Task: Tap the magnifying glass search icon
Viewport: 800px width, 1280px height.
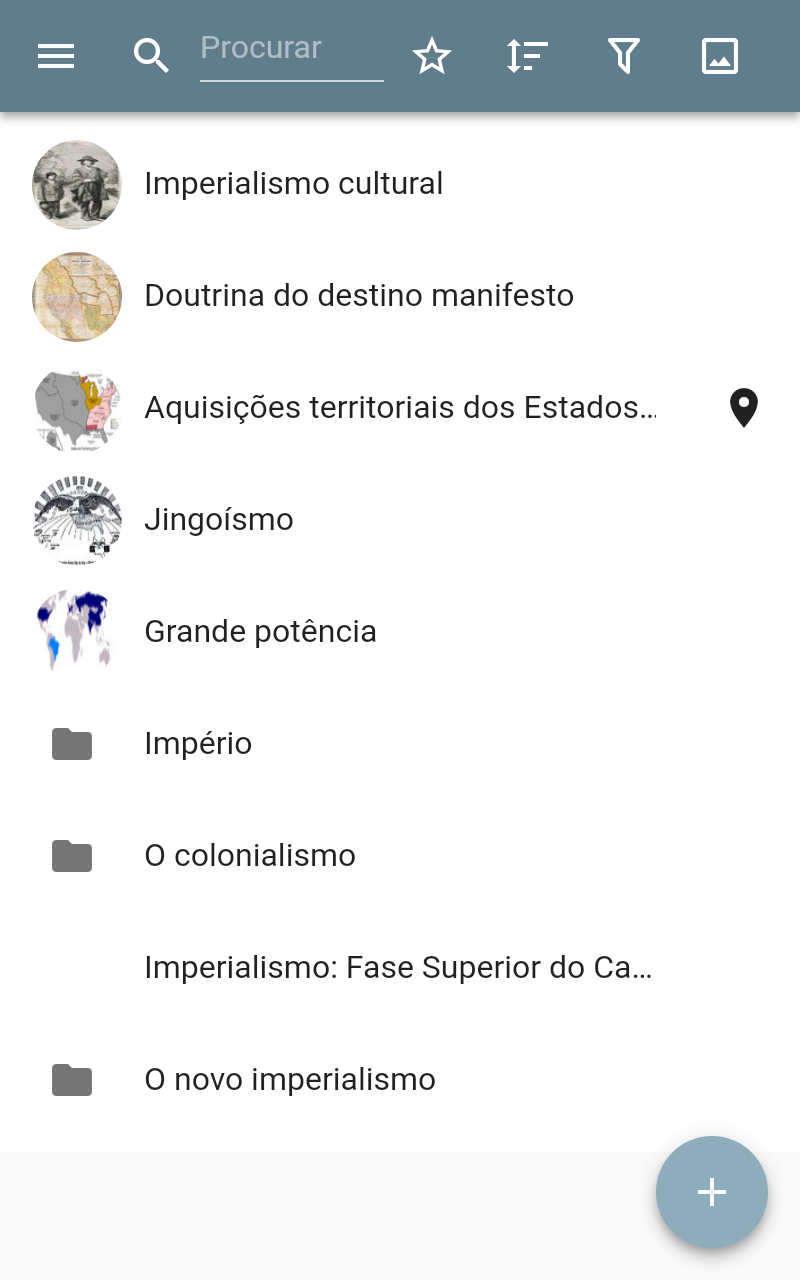Action: (x=151, y=56)
